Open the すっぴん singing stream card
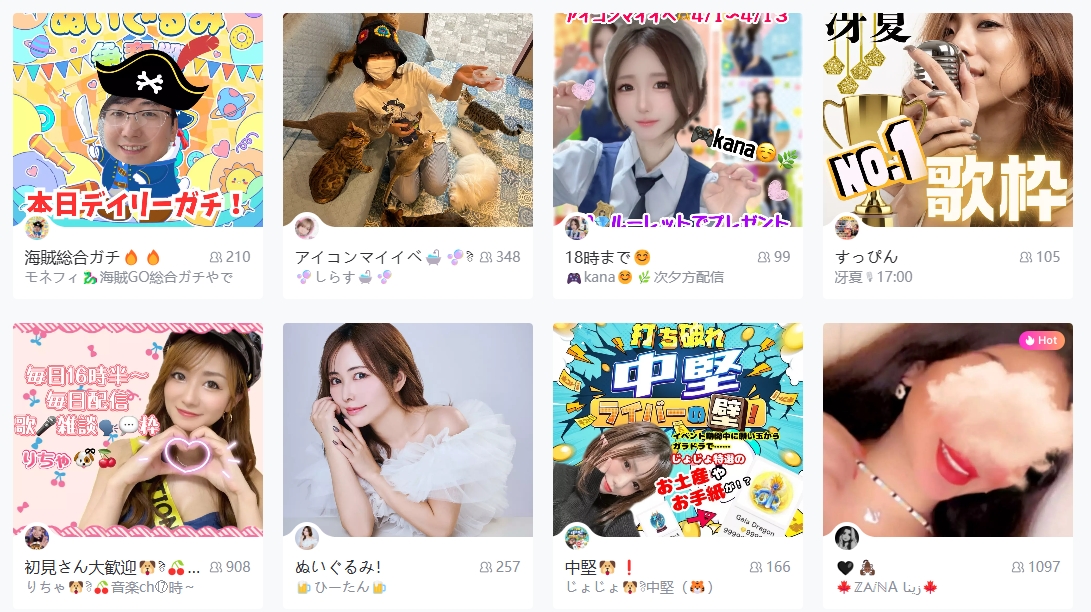 [948, 120]
